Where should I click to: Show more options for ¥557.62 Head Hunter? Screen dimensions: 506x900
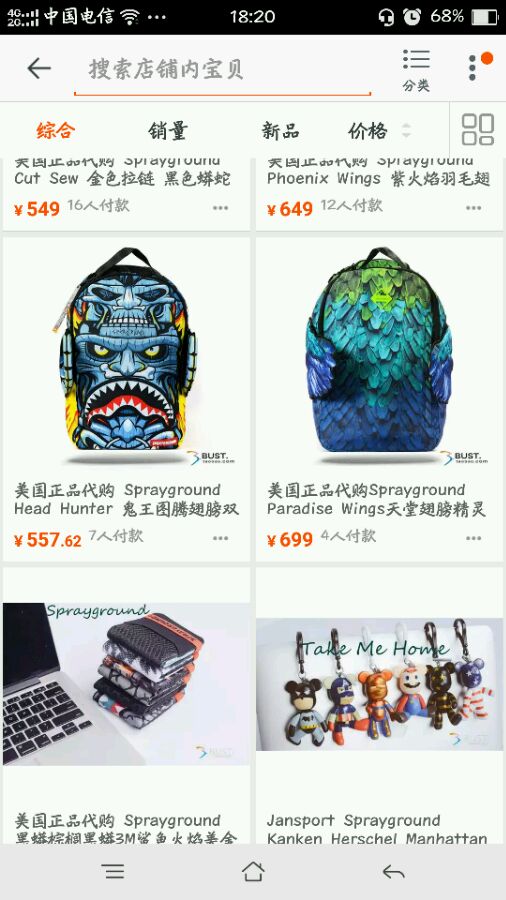pos(221,538)
